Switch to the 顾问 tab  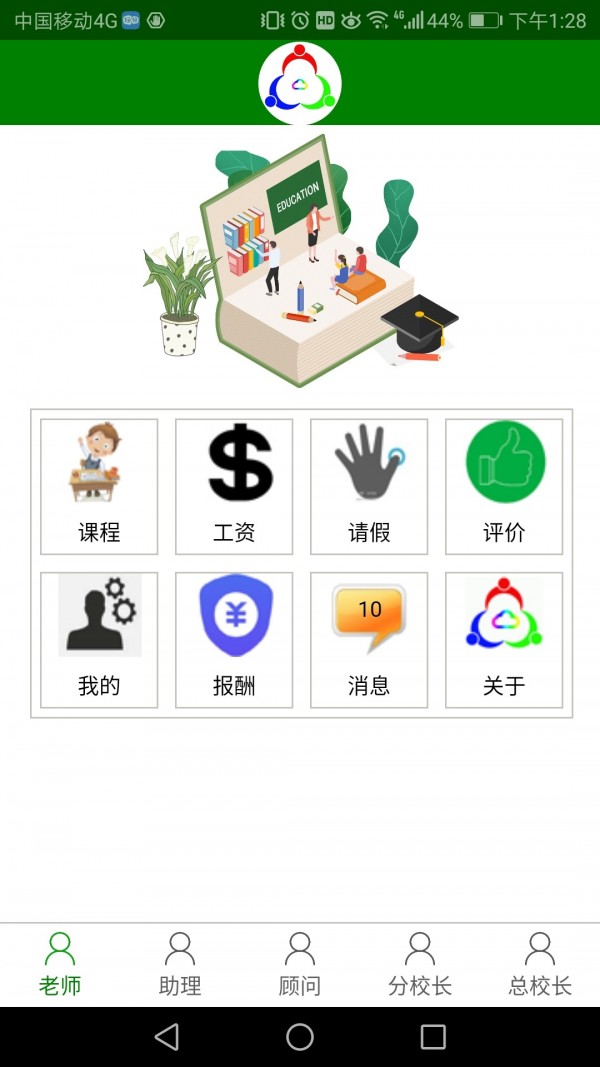click(300, 965)
